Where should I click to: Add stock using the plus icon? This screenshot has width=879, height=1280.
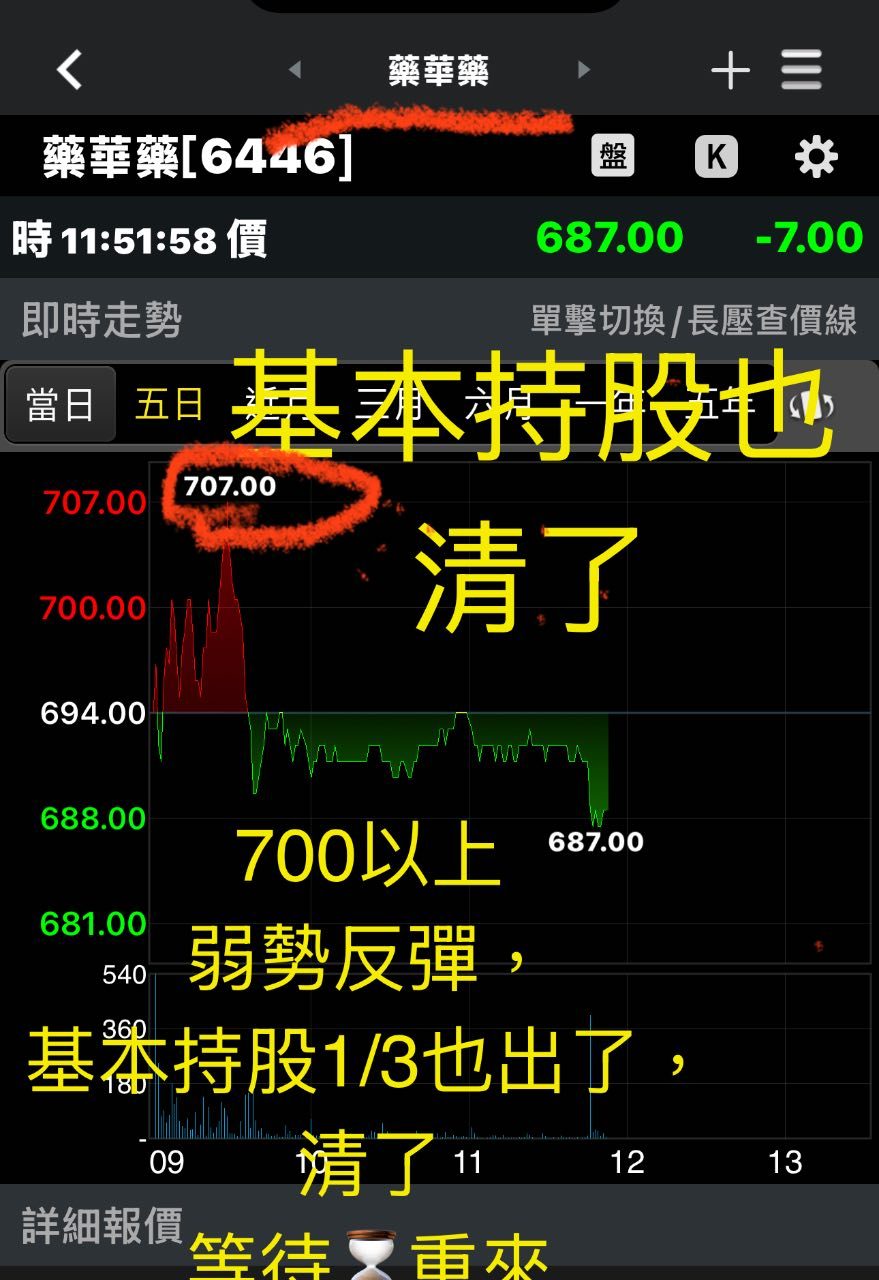(x=730, y=70)
